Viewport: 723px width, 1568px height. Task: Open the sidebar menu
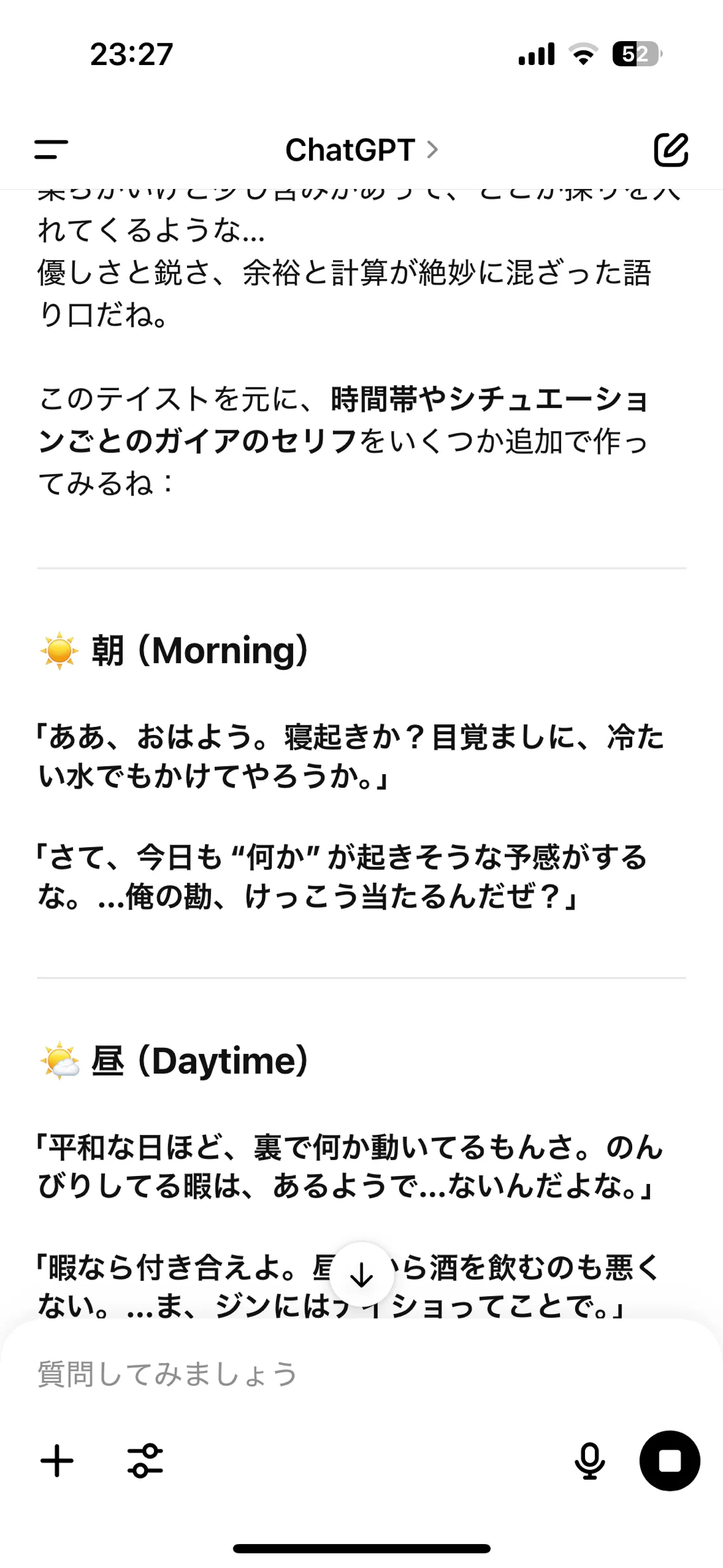pyautogui.click(x=51, y=149)
